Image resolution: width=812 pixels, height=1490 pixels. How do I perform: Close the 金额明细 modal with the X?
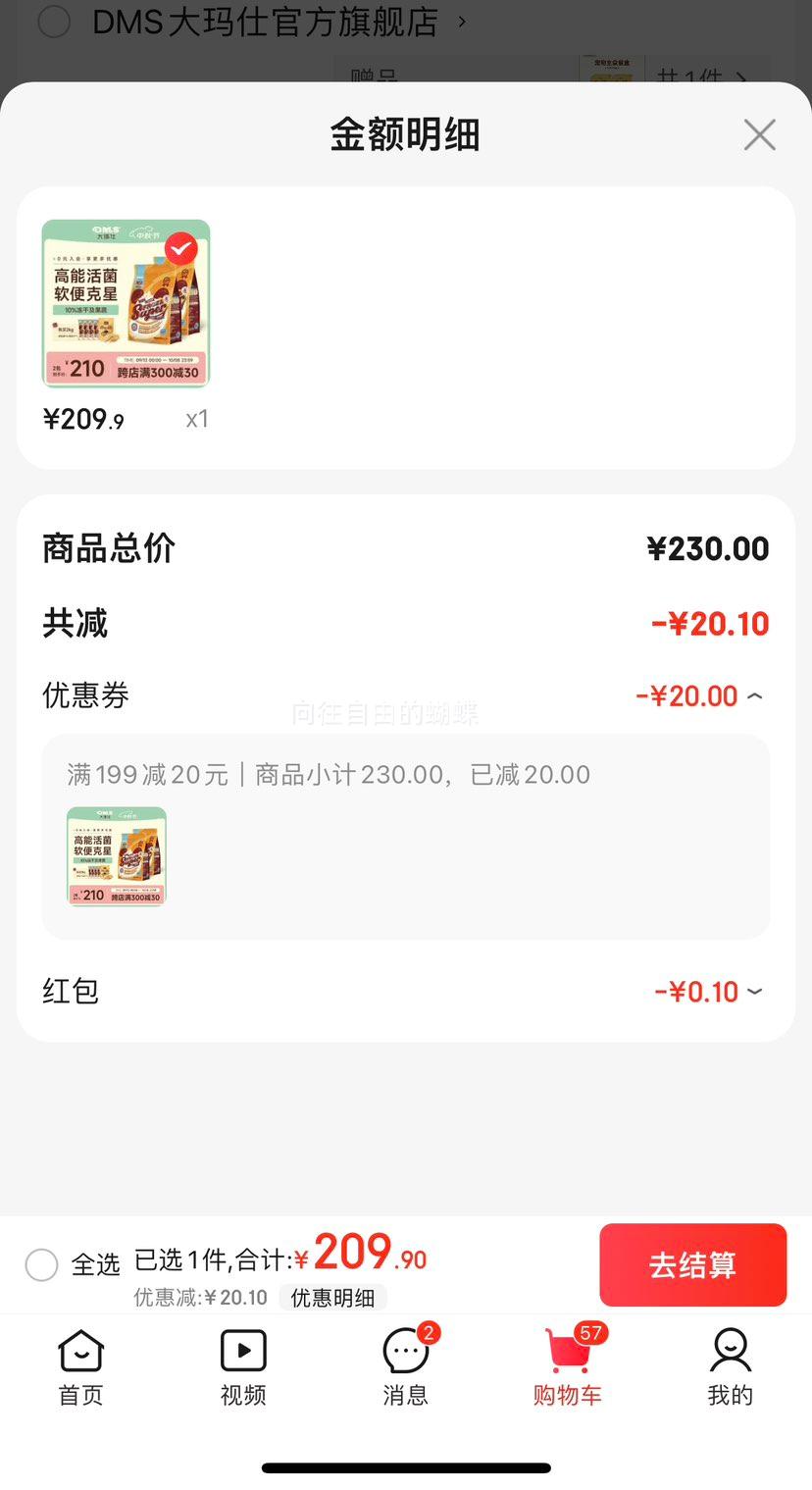point(759,134)
